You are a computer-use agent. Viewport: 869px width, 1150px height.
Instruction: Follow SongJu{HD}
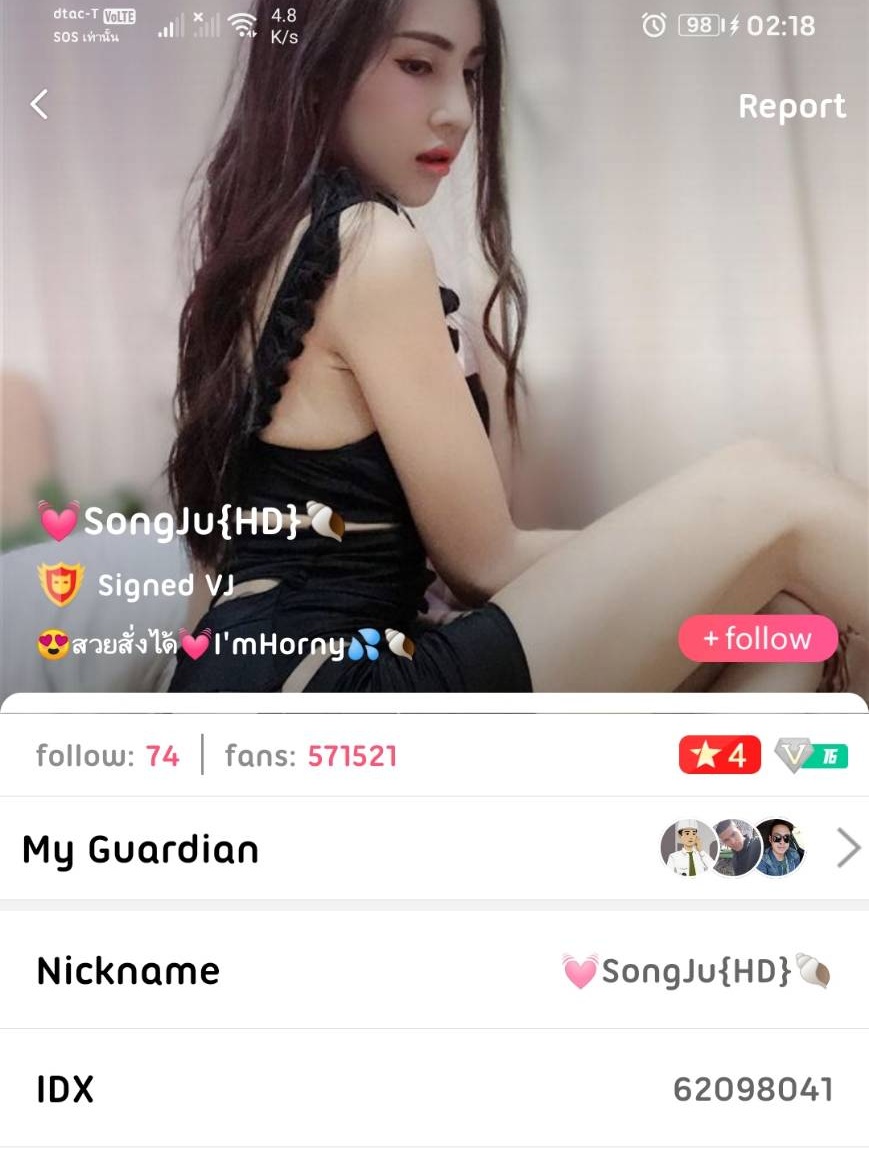click(757, 639)
